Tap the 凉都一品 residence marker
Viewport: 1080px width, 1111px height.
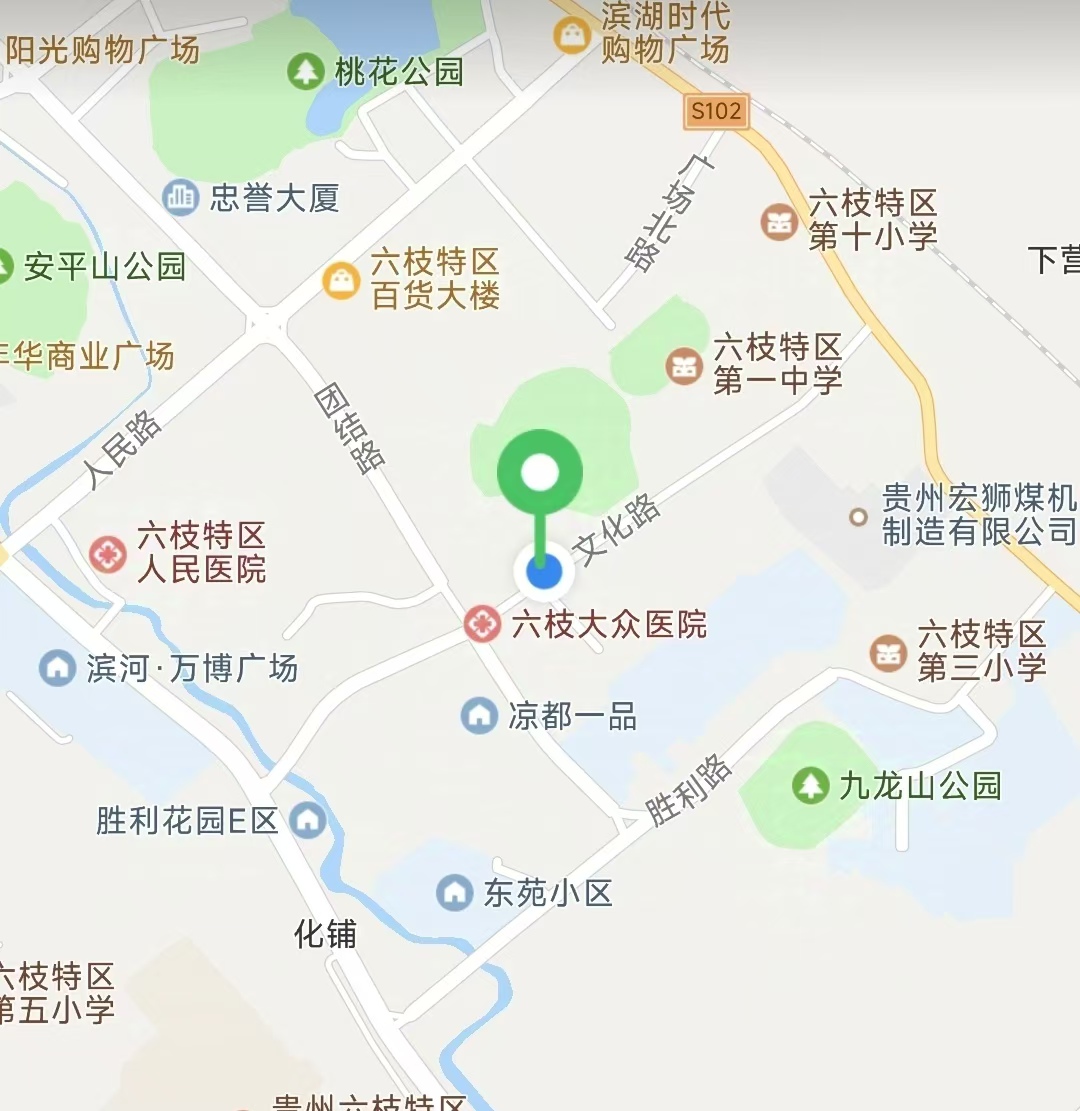coord(480,716)
